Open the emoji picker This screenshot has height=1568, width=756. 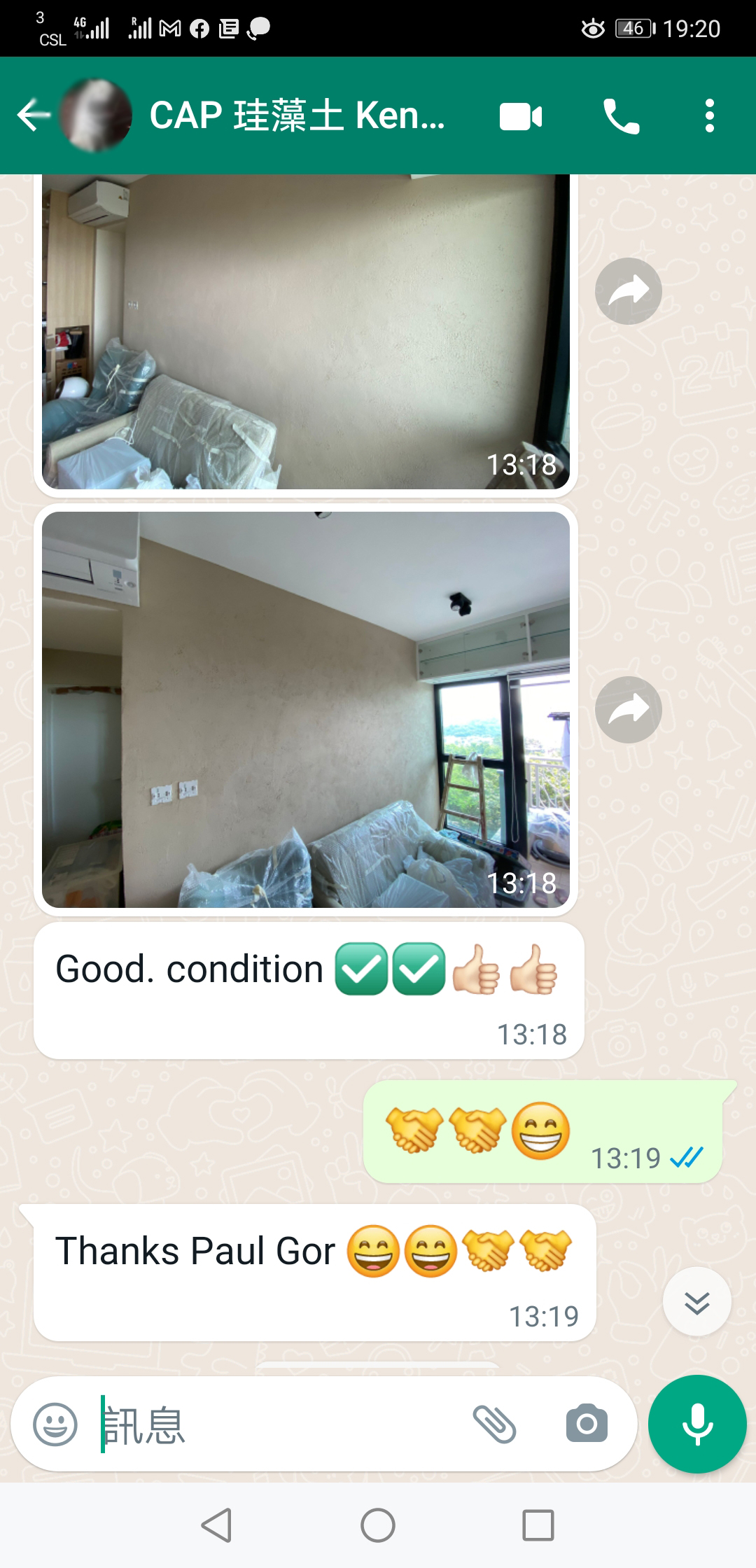[x=55, y=1424]
